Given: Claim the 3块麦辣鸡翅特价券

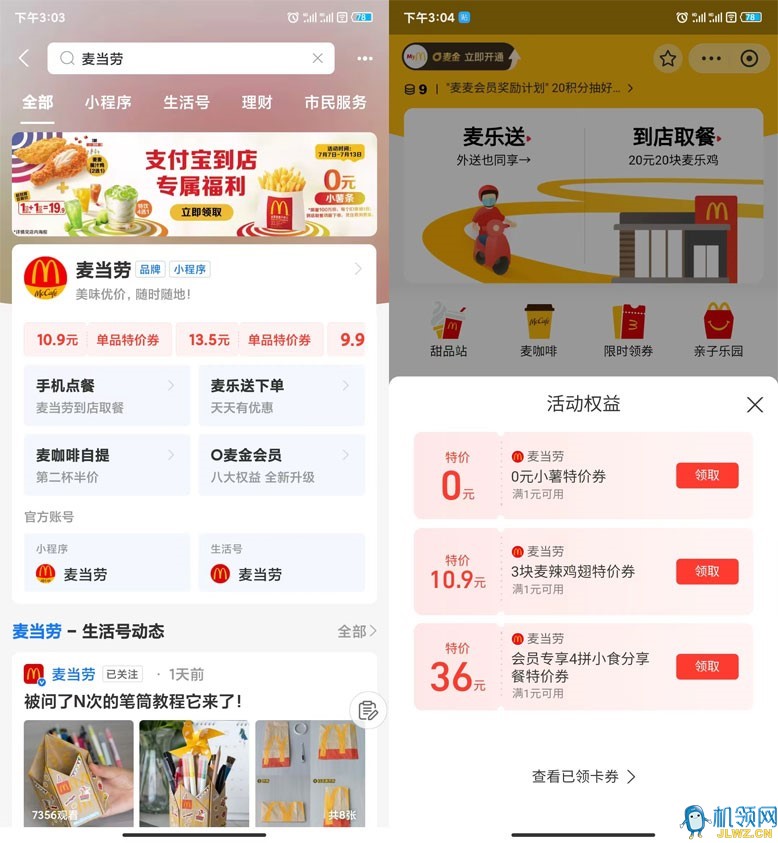Looking at the screenshot, I should coord(707,571).
